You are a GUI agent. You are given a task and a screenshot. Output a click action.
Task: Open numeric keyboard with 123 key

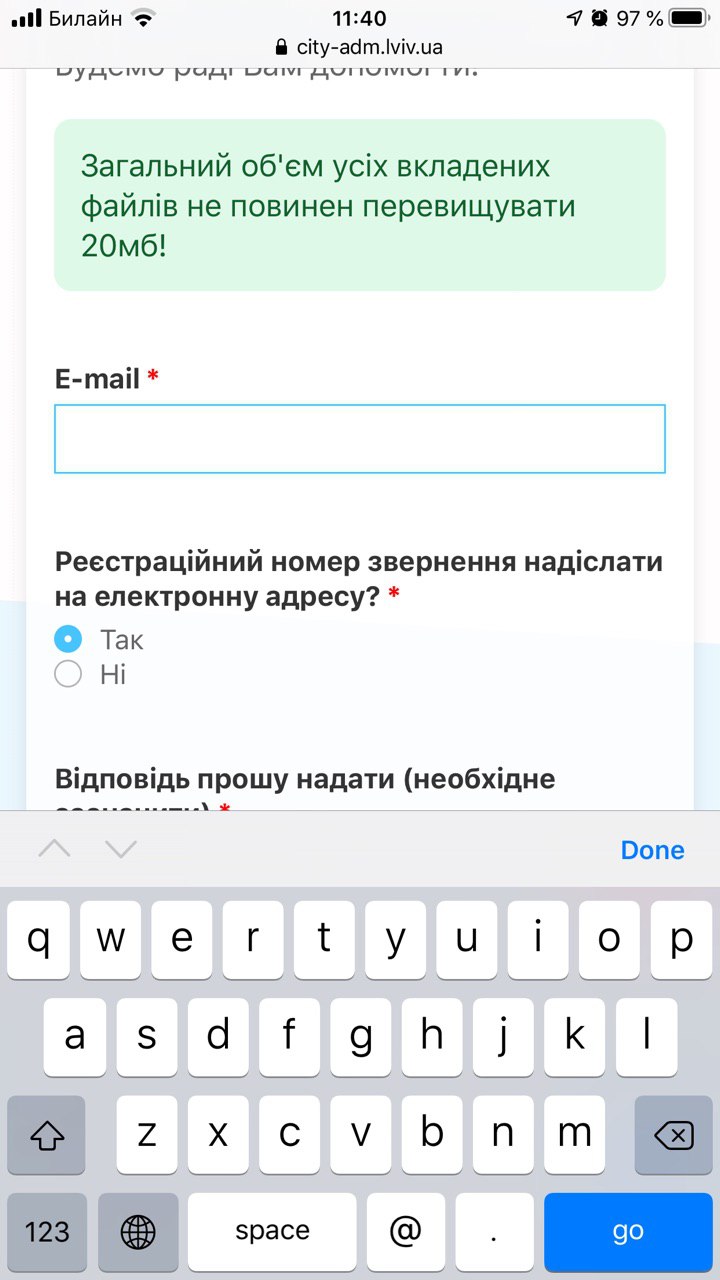tap(47, 1232)
